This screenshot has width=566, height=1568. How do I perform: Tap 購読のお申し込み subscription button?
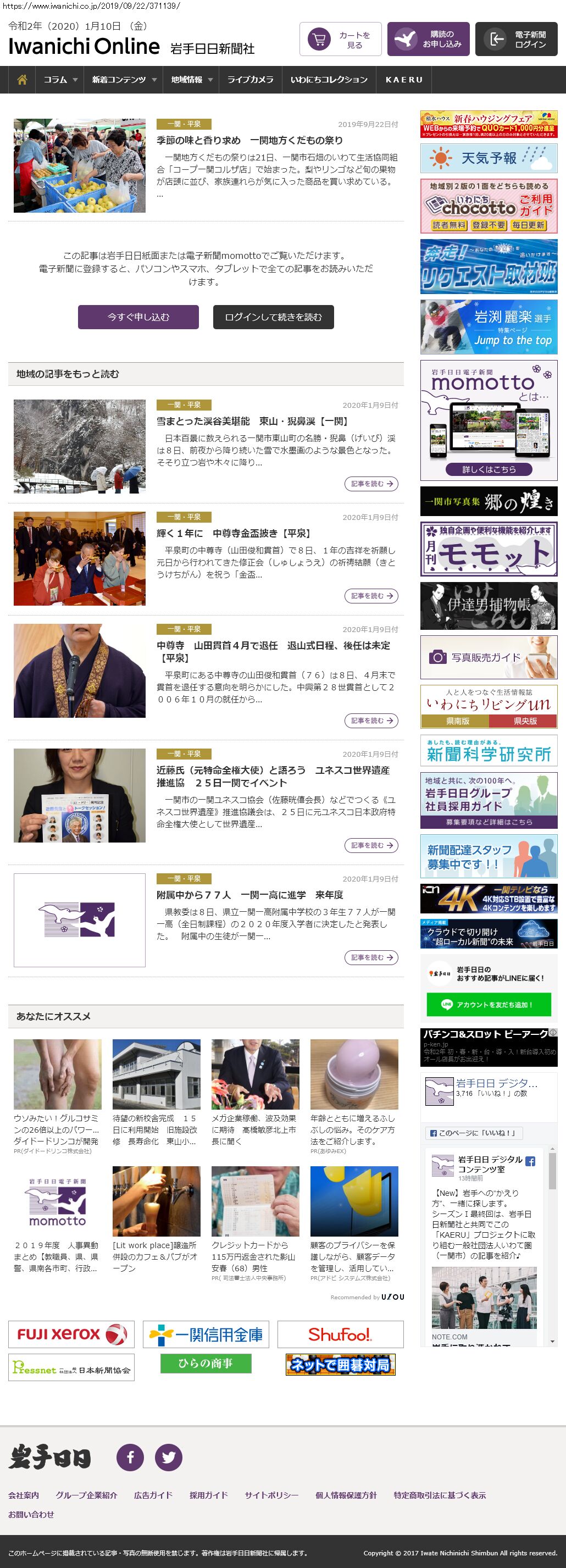pyautogui.click(x=428, y=40)
